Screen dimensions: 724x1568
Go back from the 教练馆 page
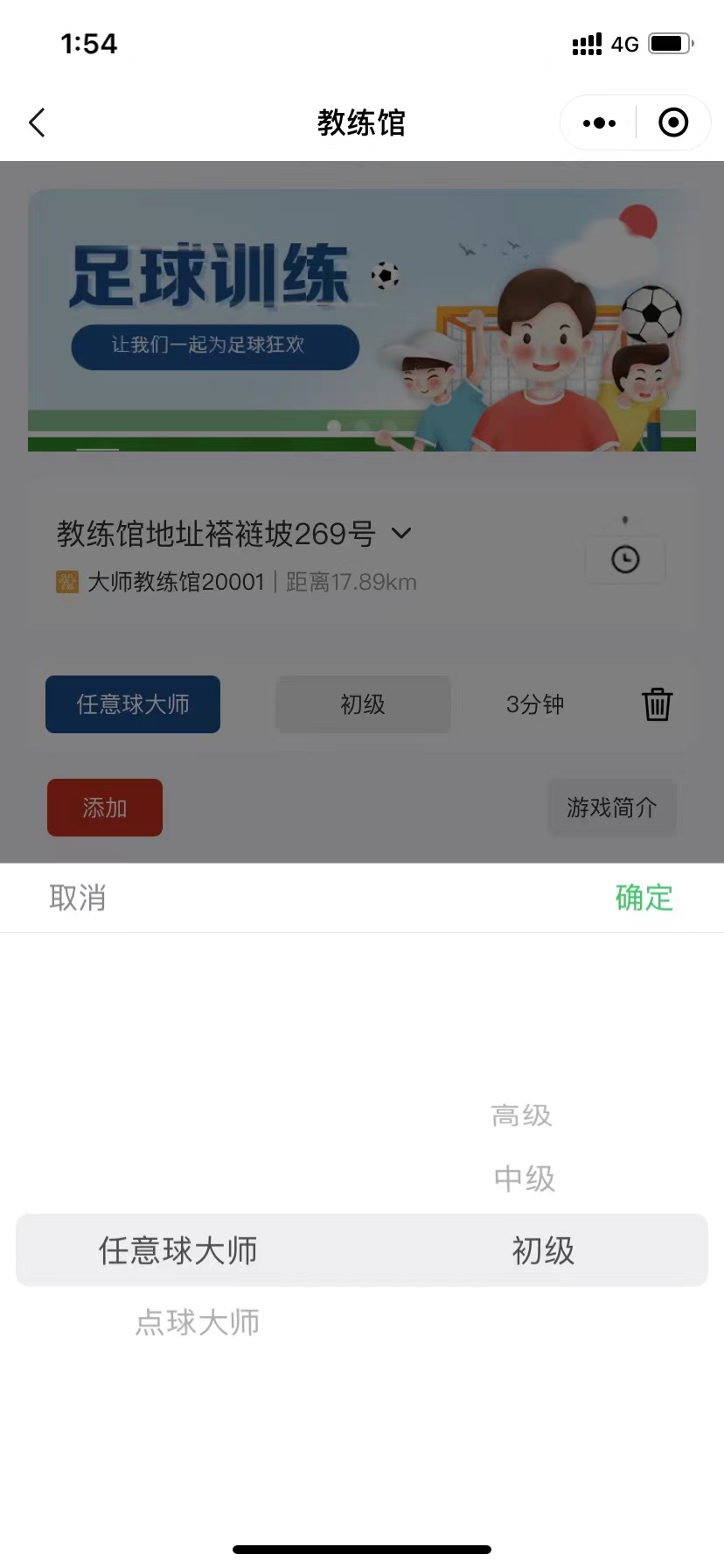point(37,123)
